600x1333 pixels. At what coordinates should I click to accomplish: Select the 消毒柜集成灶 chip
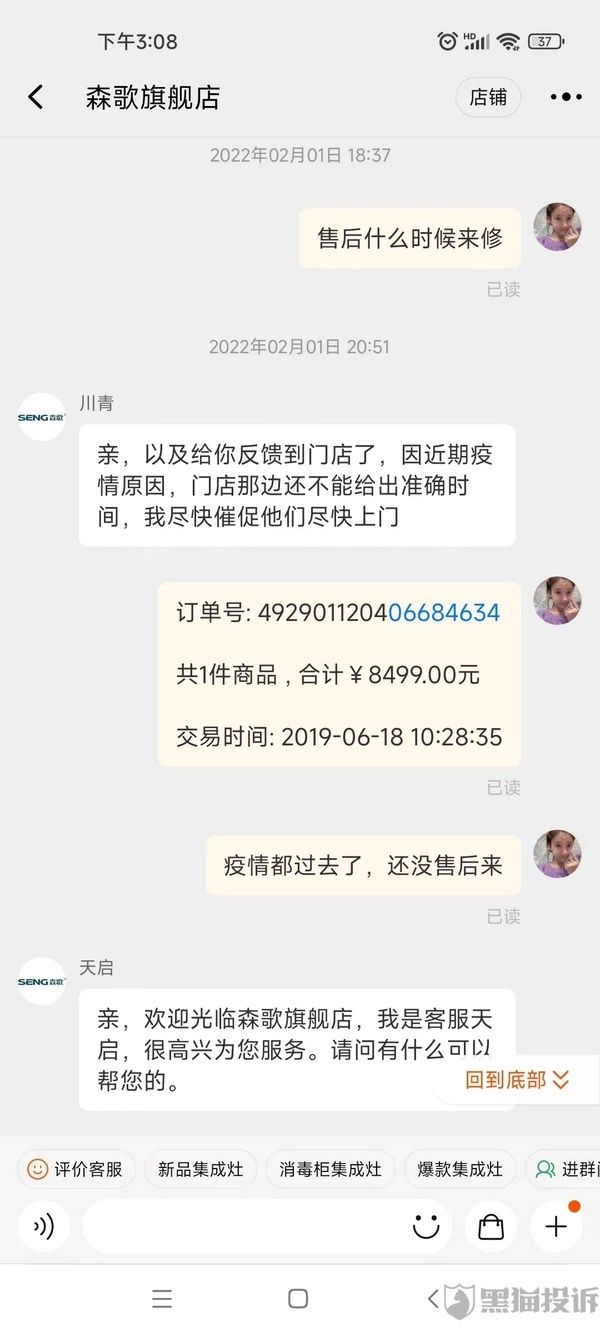click(330, 1168)
